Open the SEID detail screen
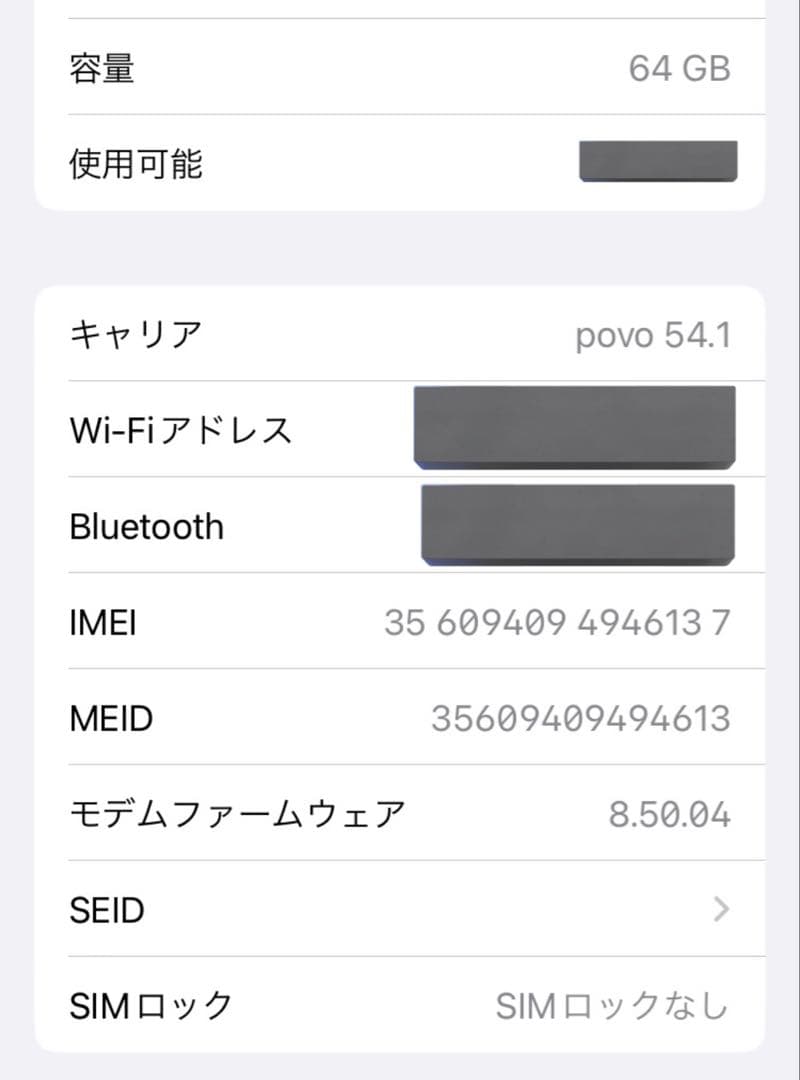The image size is (800, 1080). [x=400, y=910]
